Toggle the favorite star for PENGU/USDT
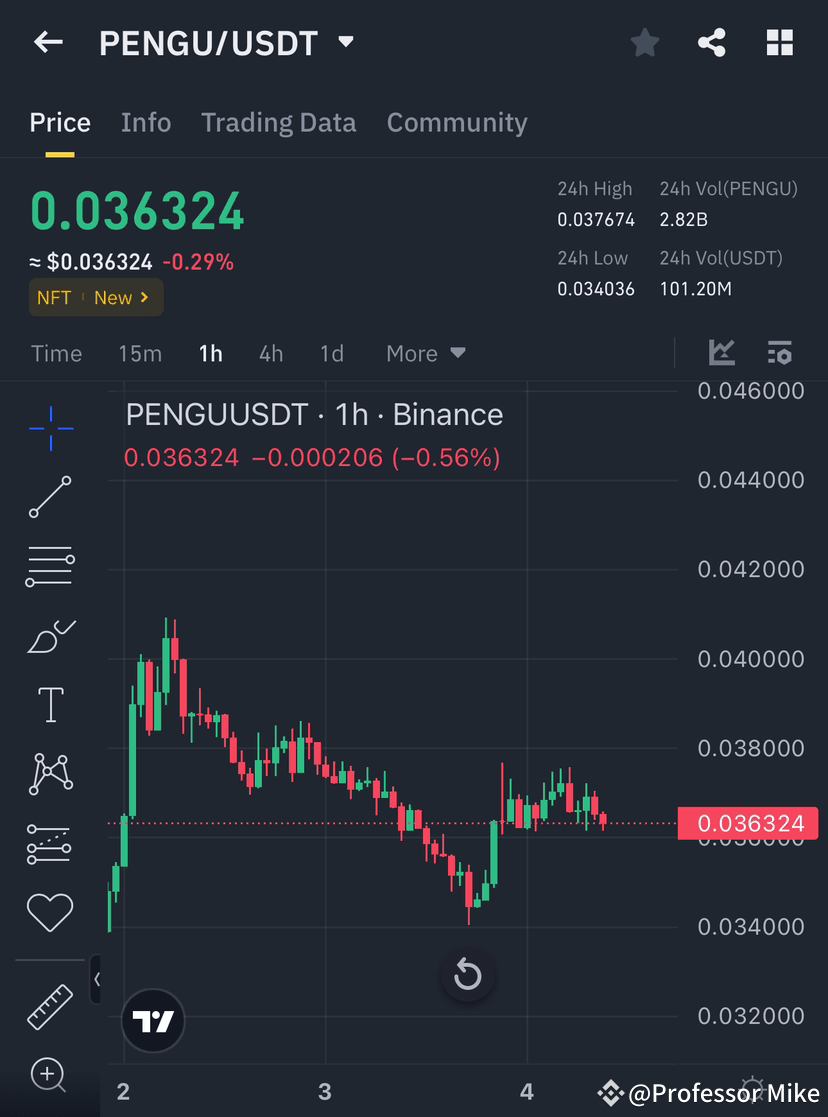Viewport: 828px width, 1117px height. pos(644,42)
